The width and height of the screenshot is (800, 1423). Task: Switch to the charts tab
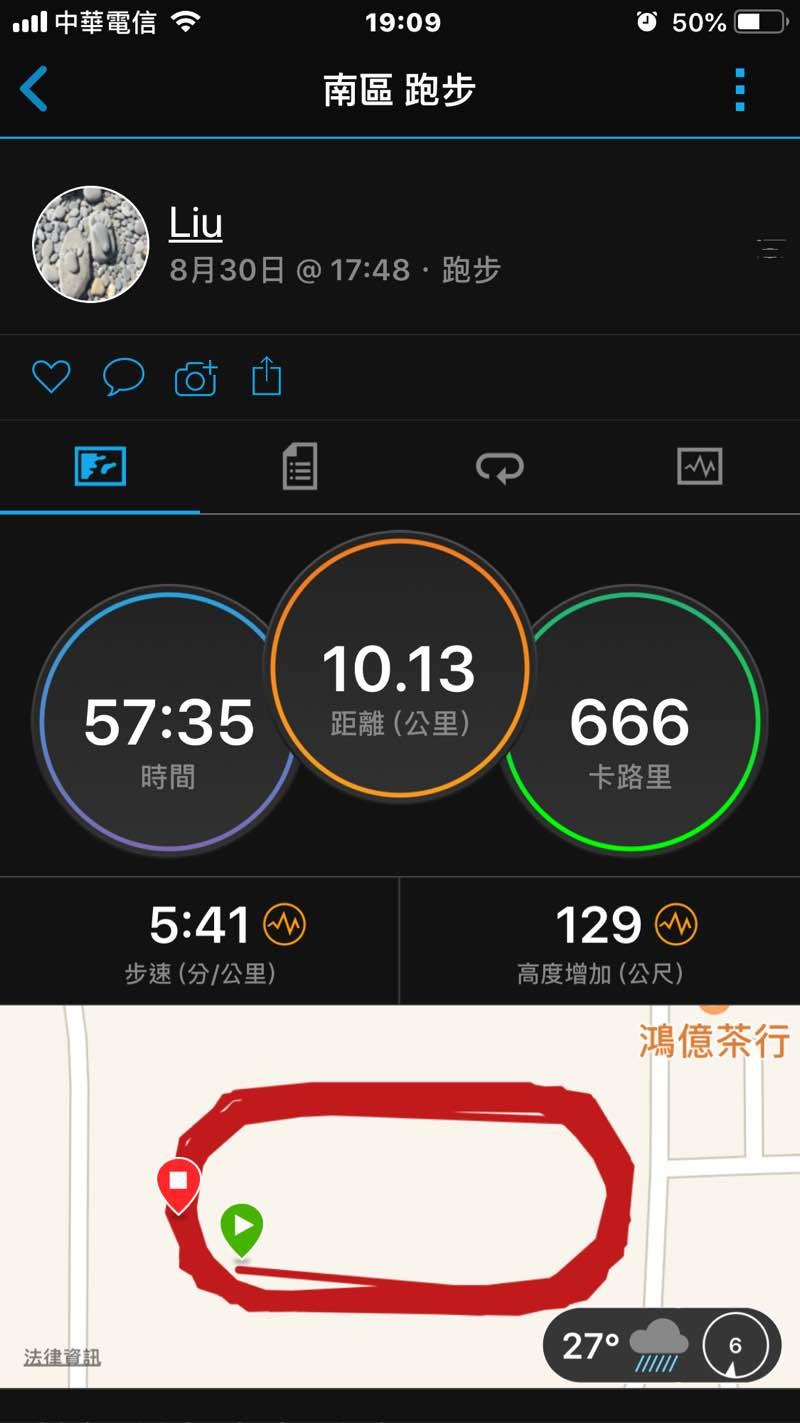(x=699, y=466)
